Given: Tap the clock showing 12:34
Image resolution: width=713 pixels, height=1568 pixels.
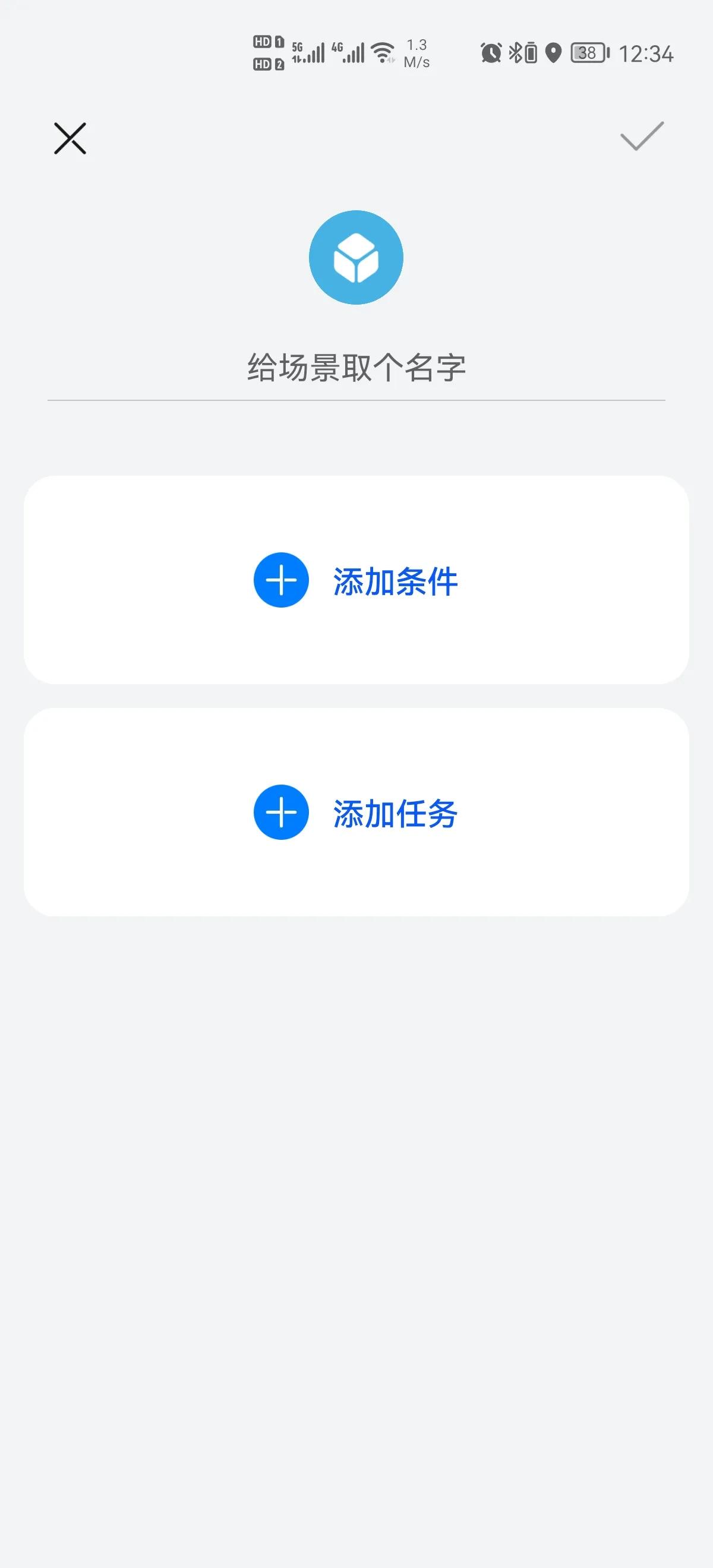Looking at the screenshot, I should pos(648,53).
